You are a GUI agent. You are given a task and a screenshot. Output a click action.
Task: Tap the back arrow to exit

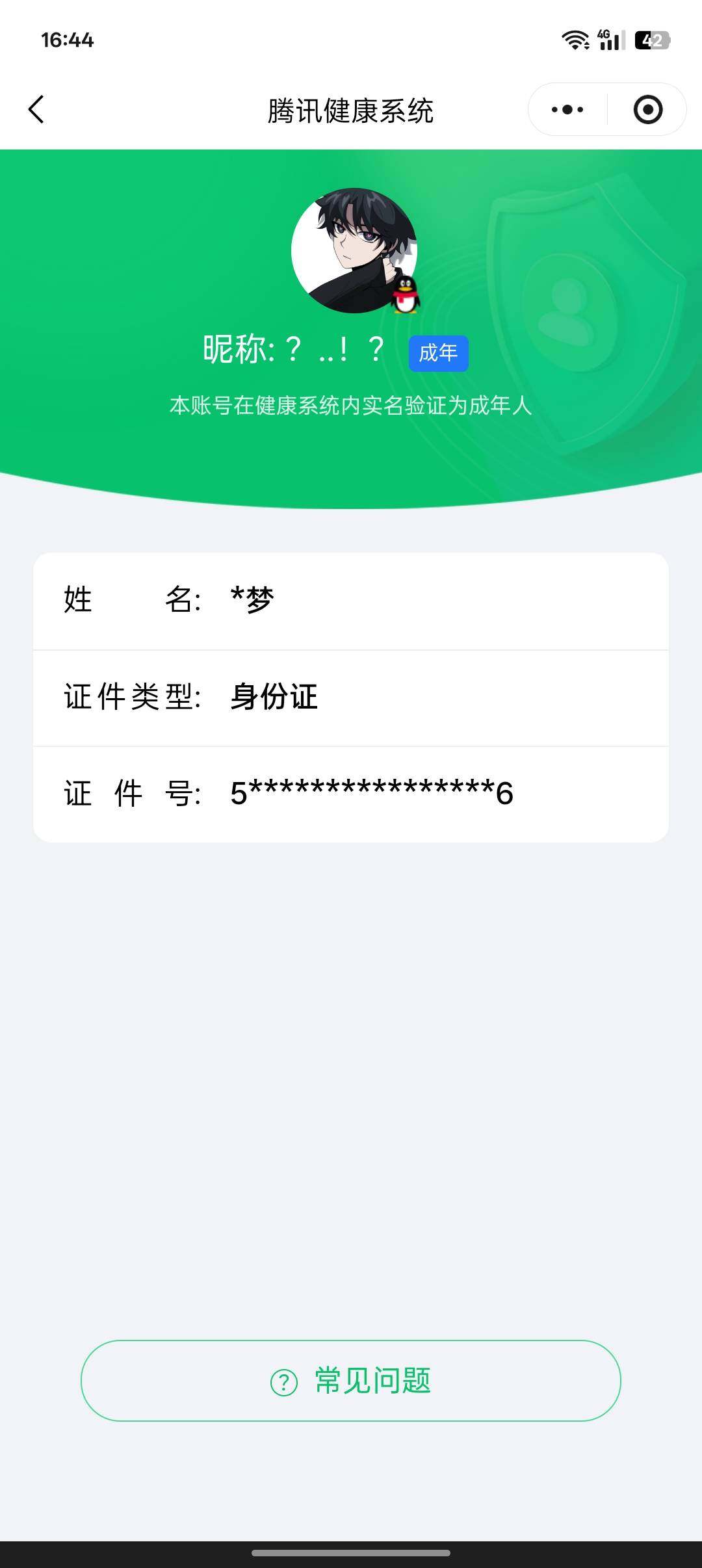pyautogui.click(x=37, y=109)
